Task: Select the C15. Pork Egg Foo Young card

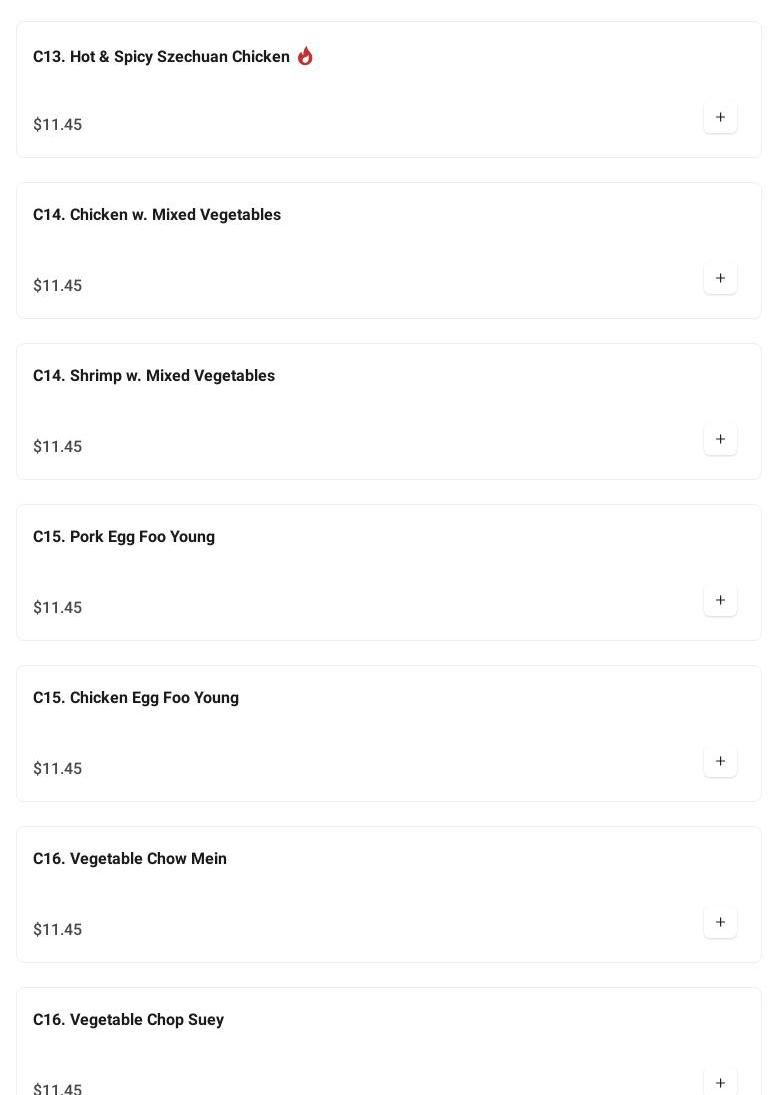Action: 124,537
